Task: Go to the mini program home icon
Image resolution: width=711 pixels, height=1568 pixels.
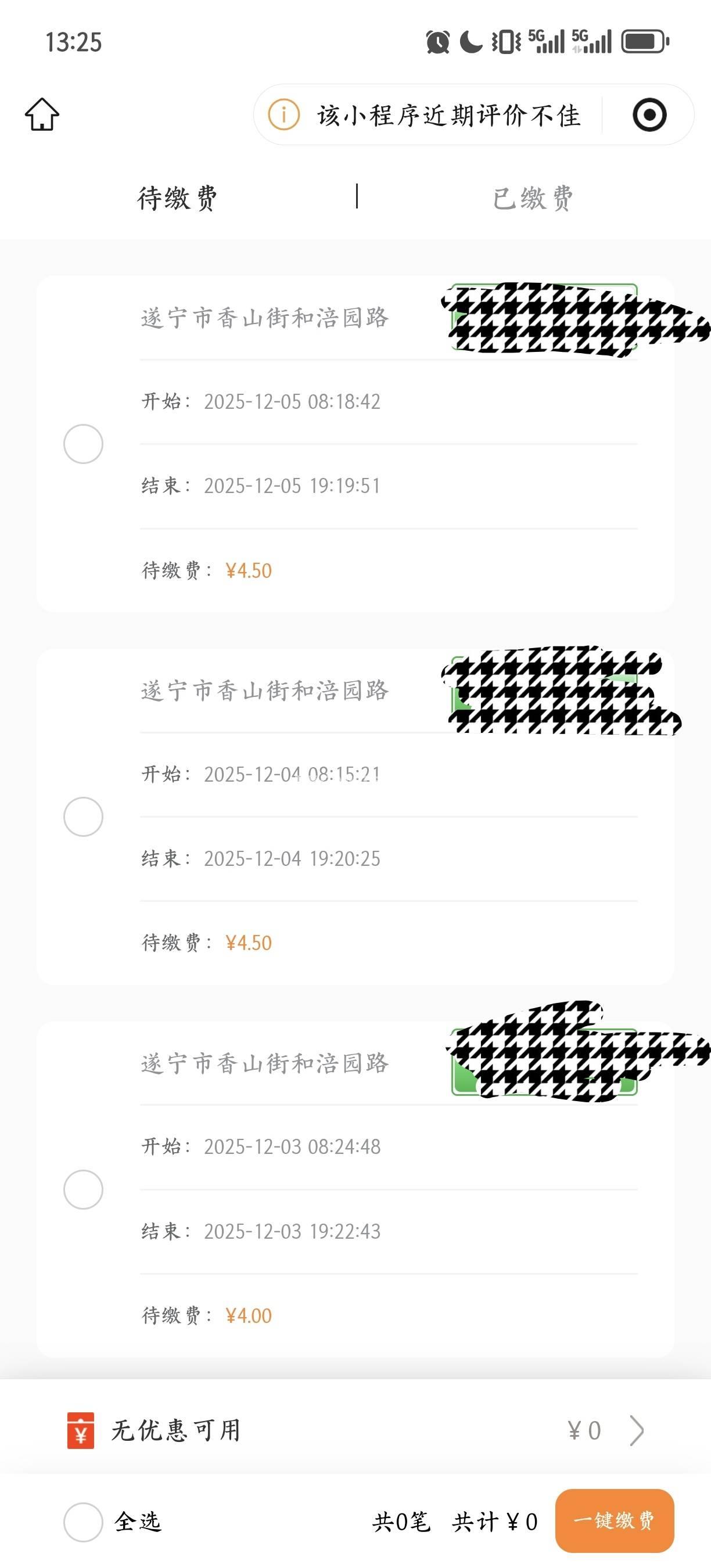Action: click(x=42, y=114)
